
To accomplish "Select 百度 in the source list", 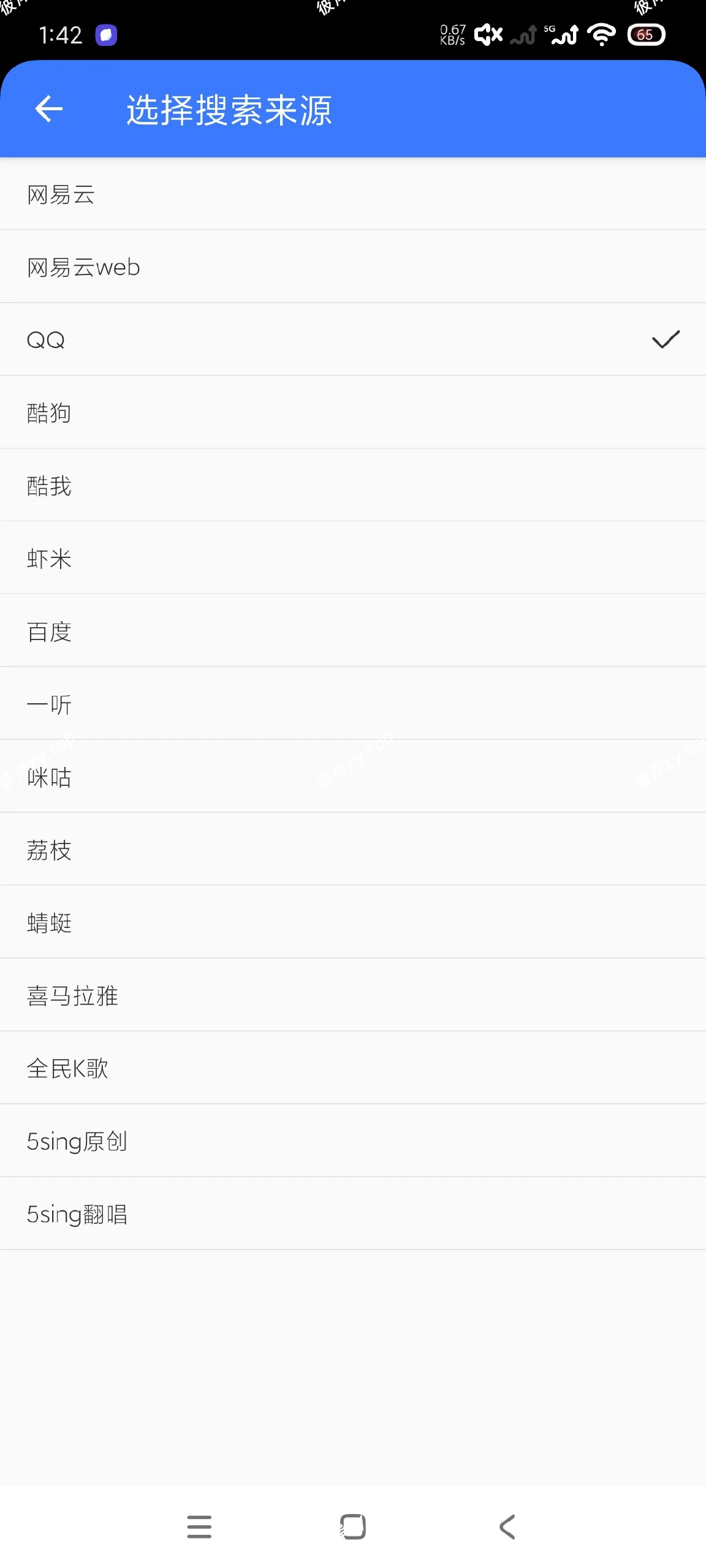I will click(50, 631).
